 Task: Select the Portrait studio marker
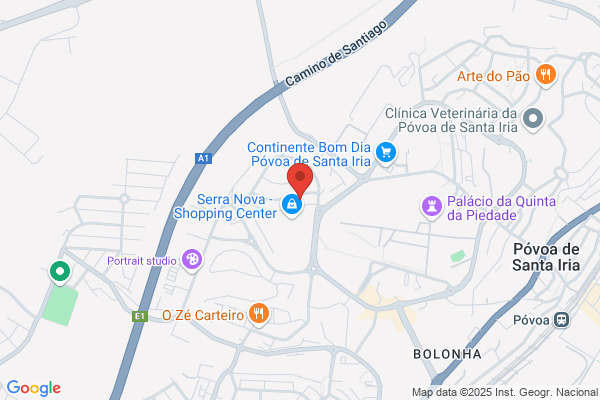pyautogui.click(x=192, y=260)
